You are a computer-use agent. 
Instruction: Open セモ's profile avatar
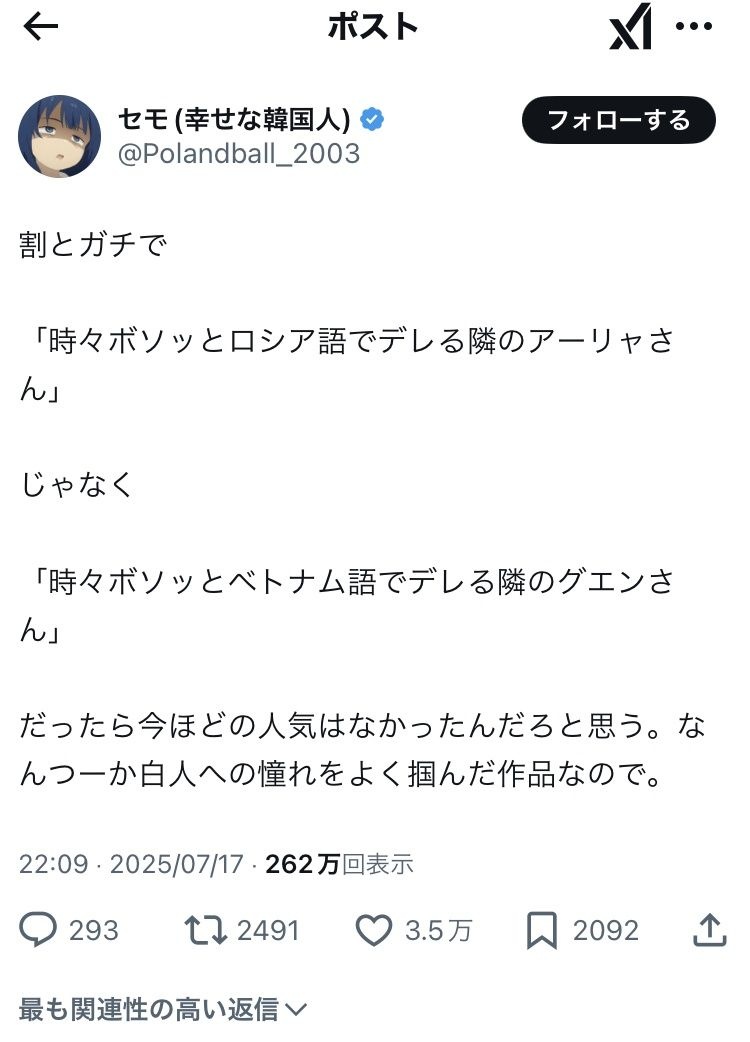pos(60,137)
